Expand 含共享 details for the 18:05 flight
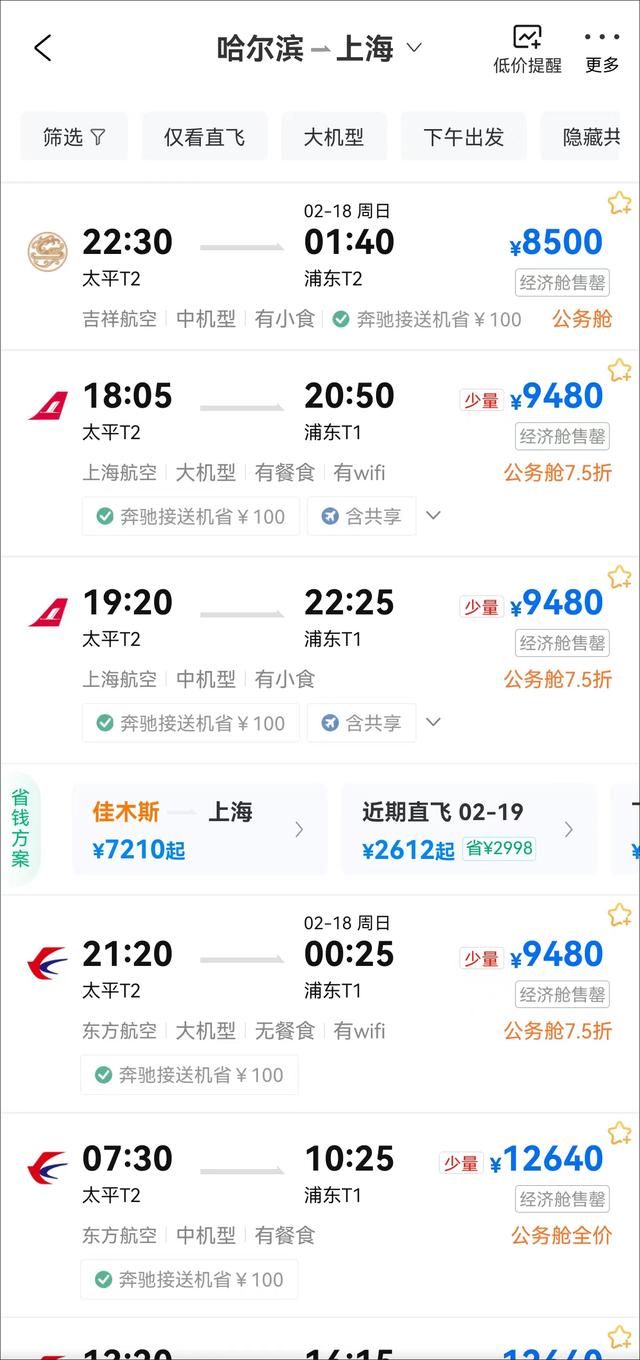The width and height of the screenshot is (640, 1360). click(433, 516)
